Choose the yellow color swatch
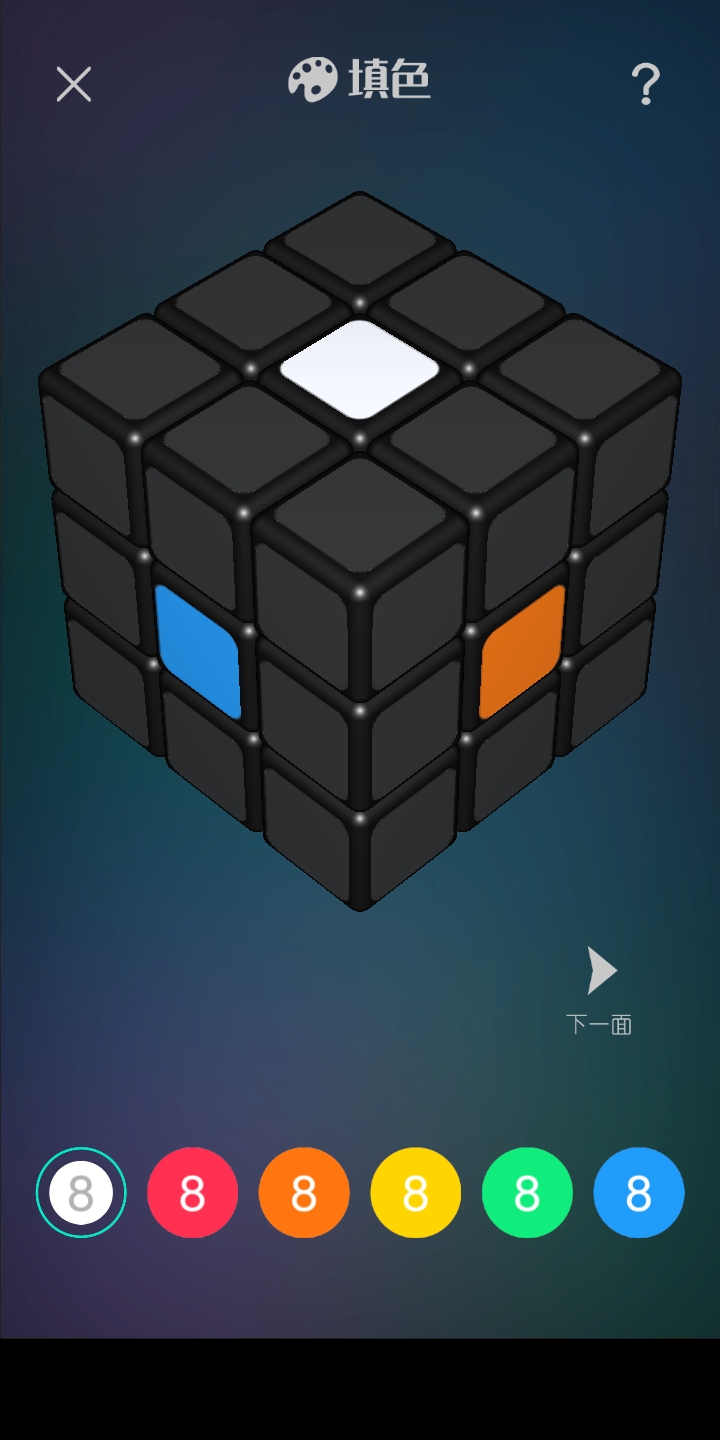 [x=416, y=1193]
